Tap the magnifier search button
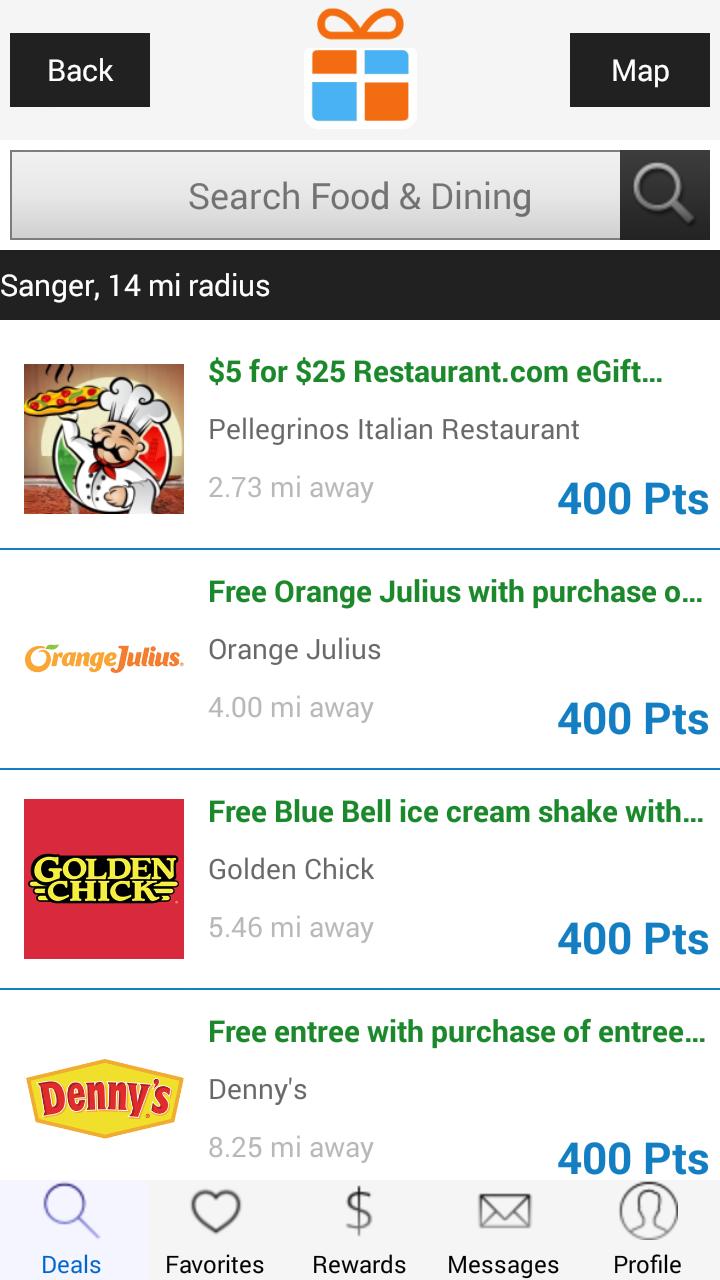Screen dimensions: 720x1280 tap(664, 196)
